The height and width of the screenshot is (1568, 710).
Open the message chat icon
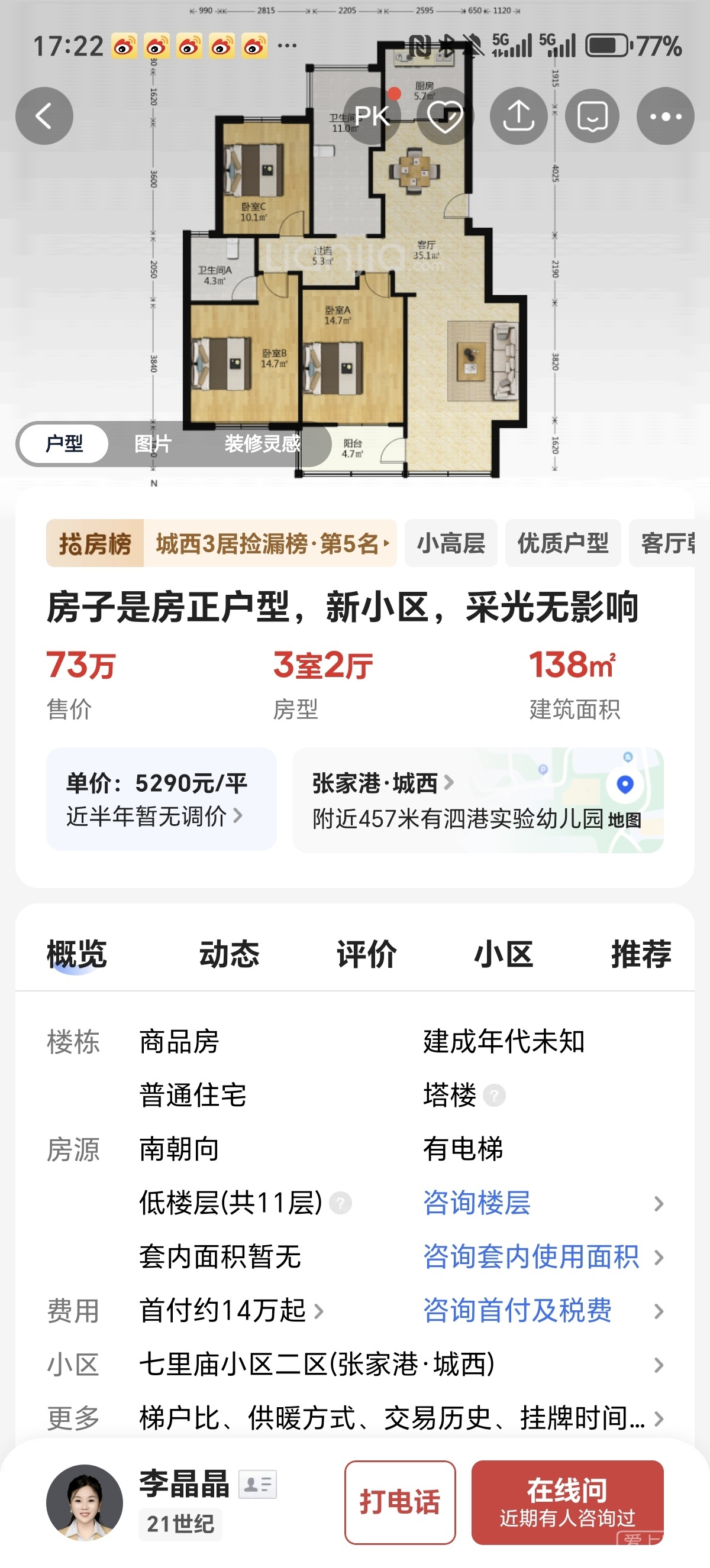pyautogui.click(x=592, y=116)
